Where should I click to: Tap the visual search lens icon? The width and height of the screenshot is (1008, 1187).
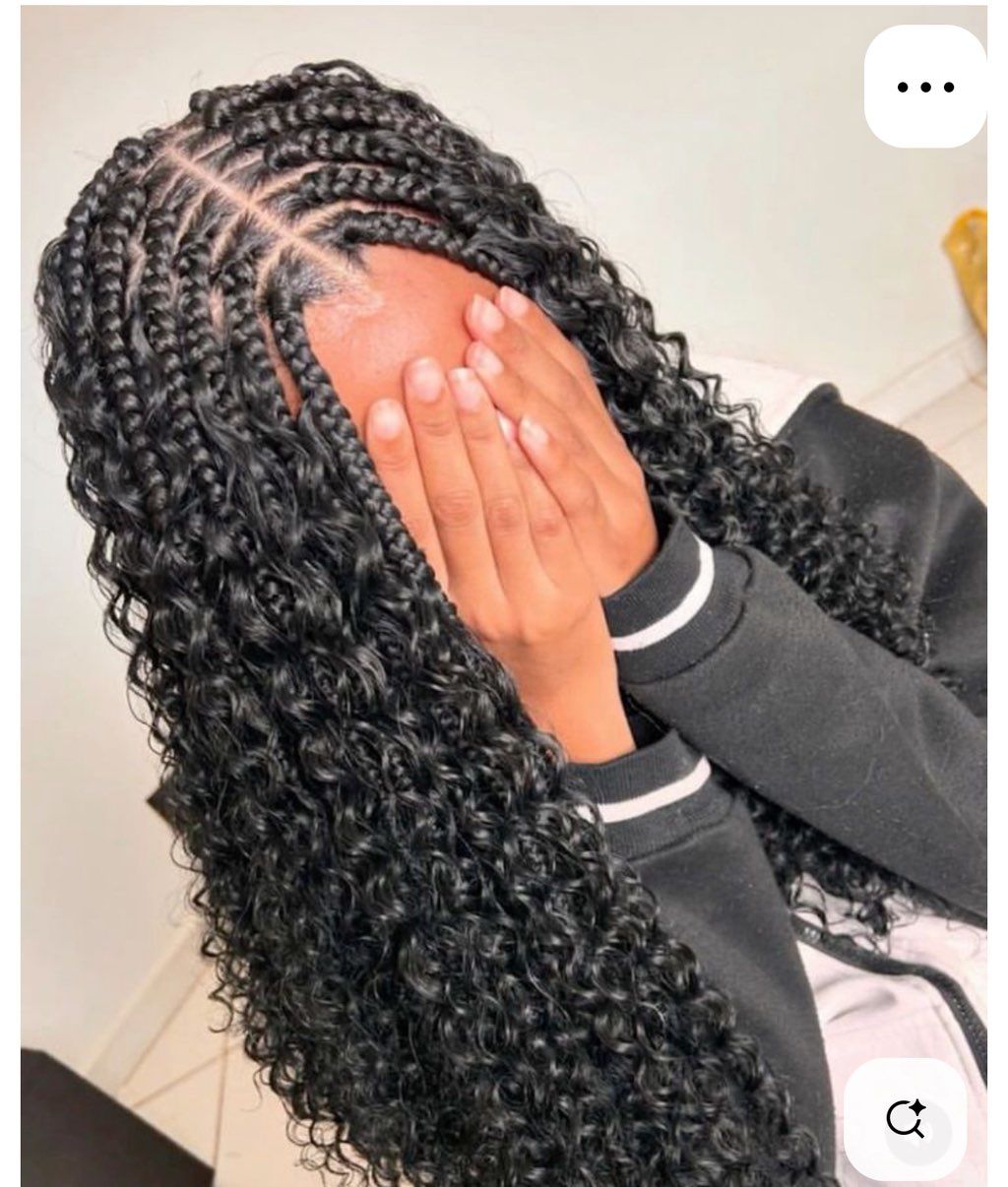tap(905, 1119)
